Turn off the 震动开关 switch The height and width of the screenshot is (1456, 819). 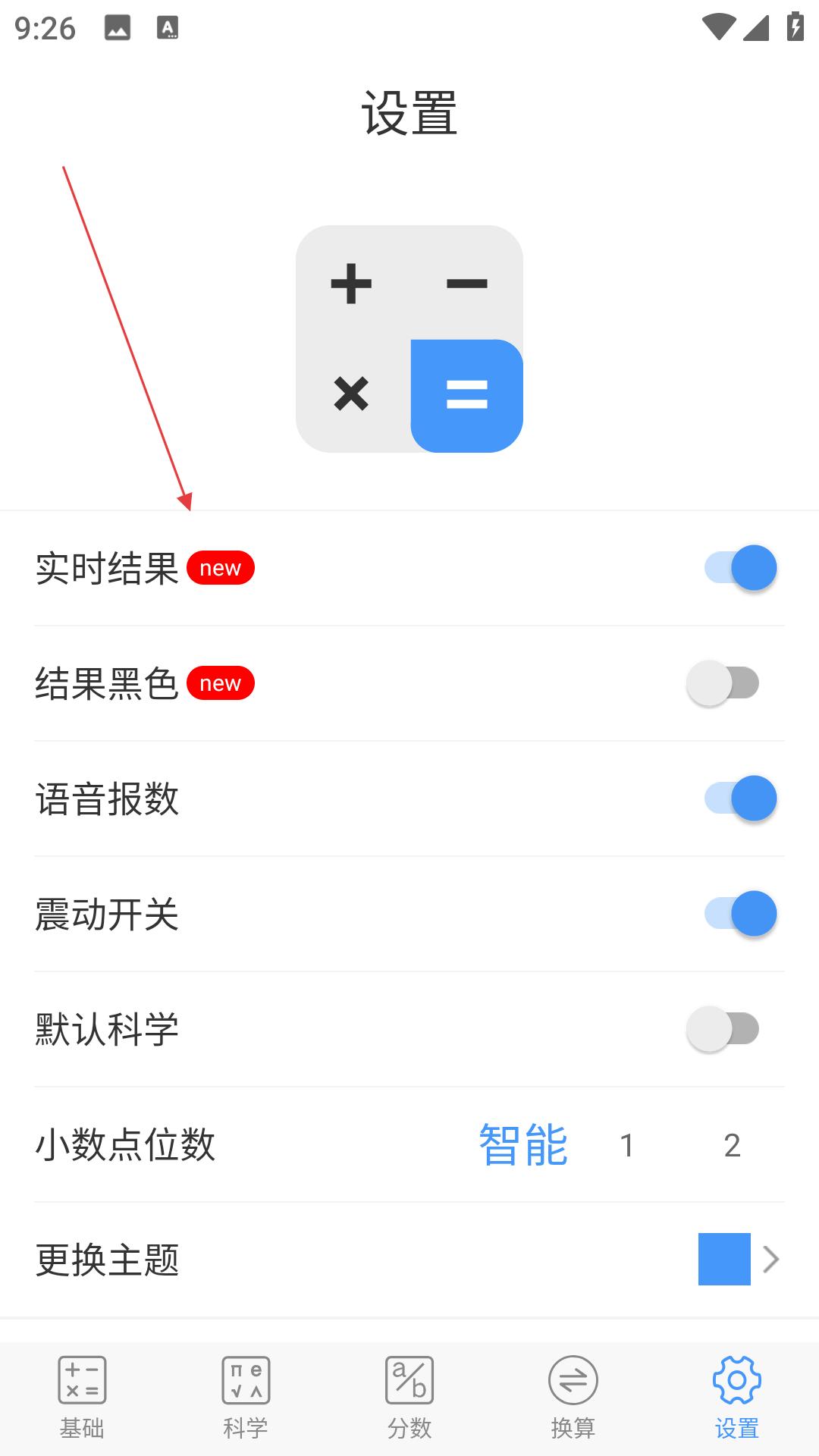pyautogui.click(x=740, y=914)
